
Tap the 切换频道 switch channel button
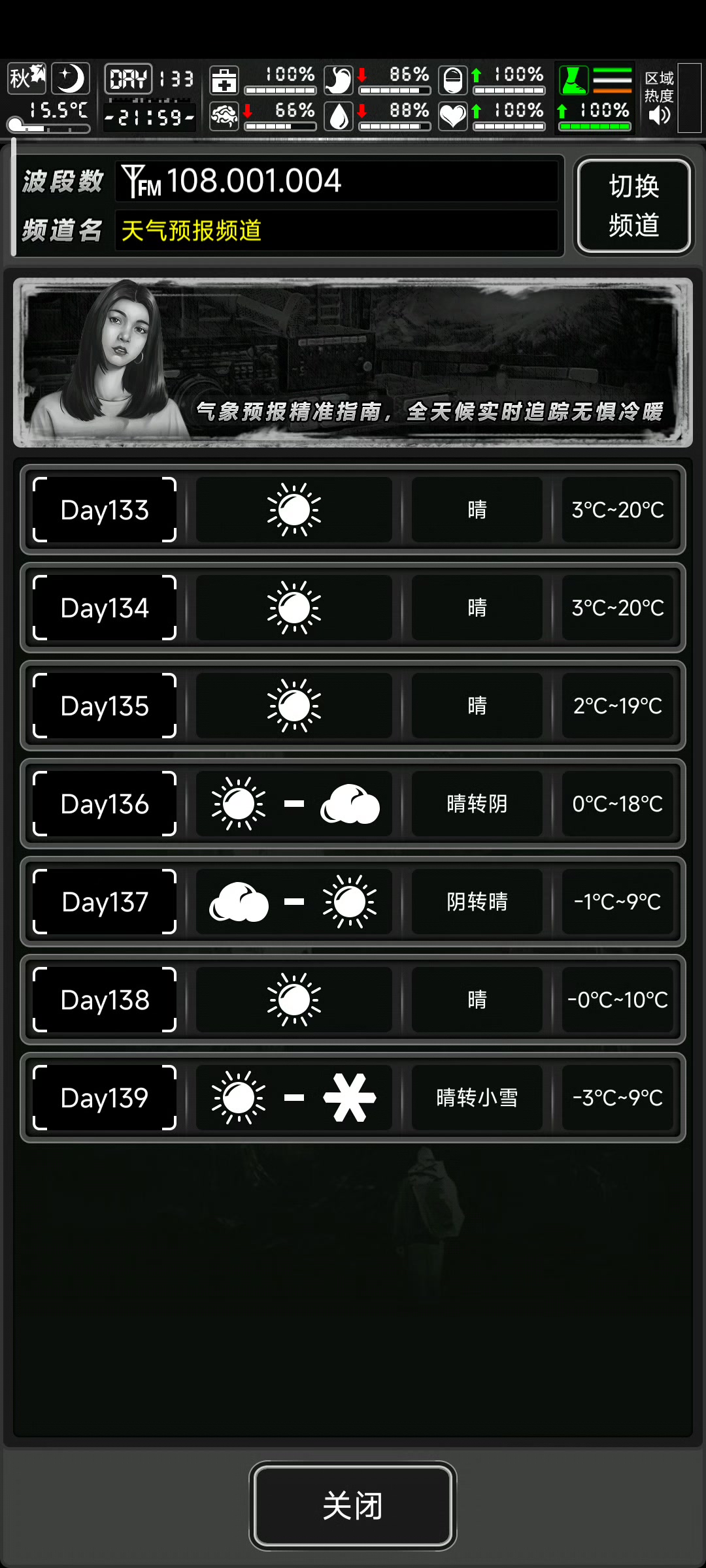pos(633,206)
